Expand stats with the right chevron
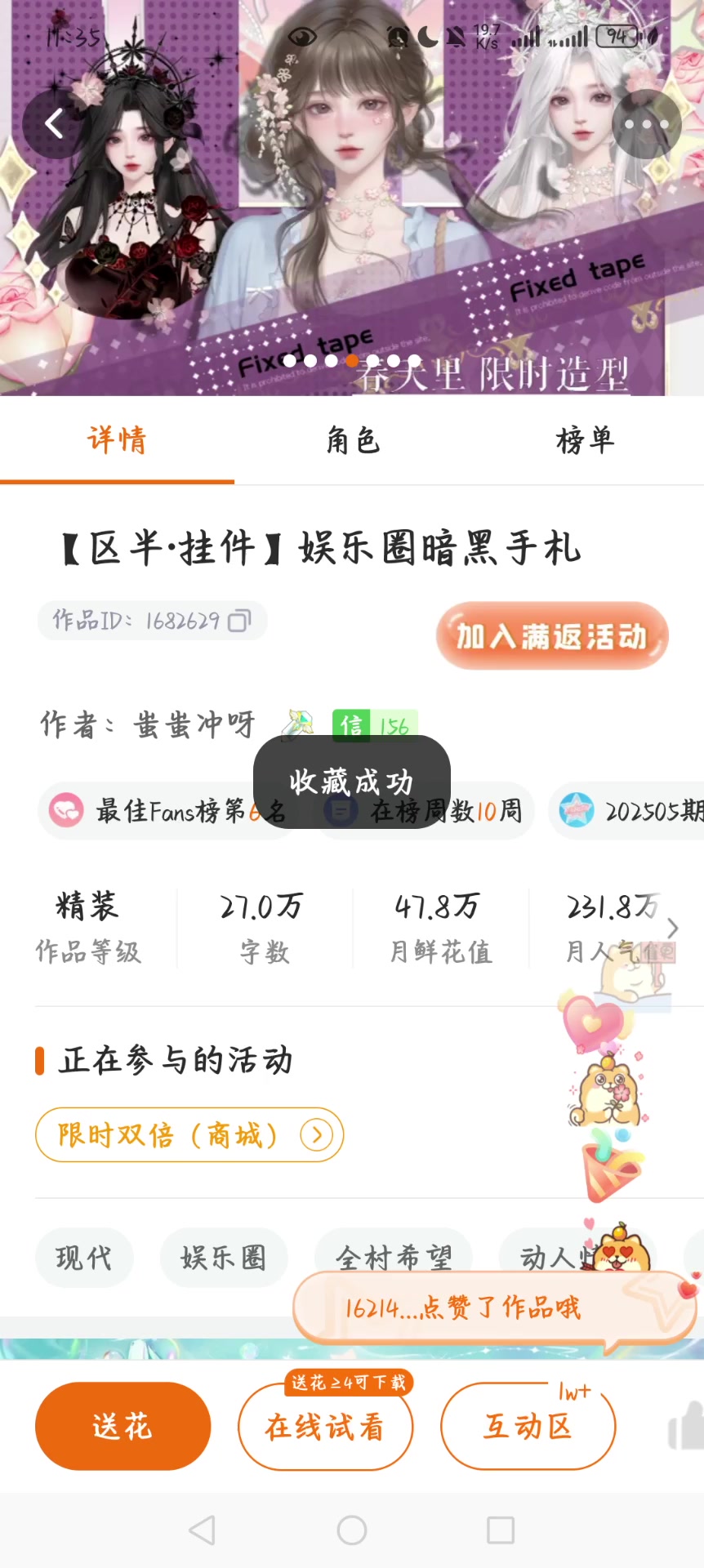704x1568 pixels. click(x=673, y=929)
